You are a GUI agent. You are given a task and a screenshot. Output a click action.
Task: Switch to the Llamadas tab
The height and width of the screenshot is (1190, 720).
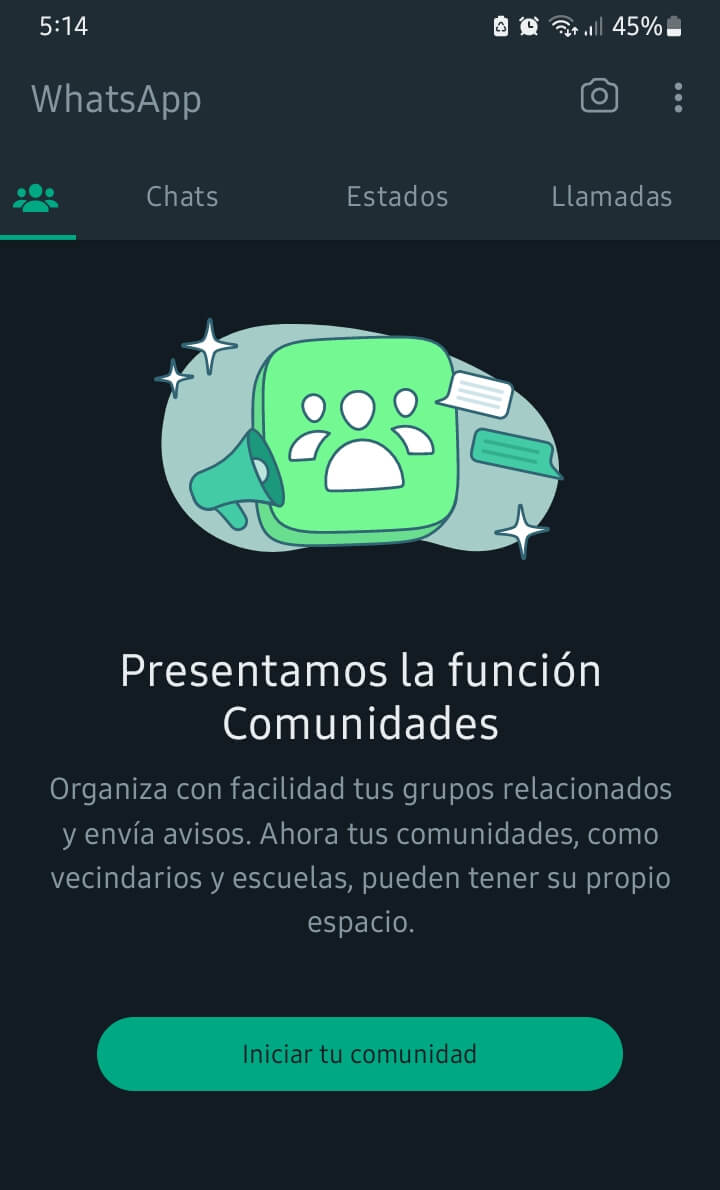[x=612, y=196]
